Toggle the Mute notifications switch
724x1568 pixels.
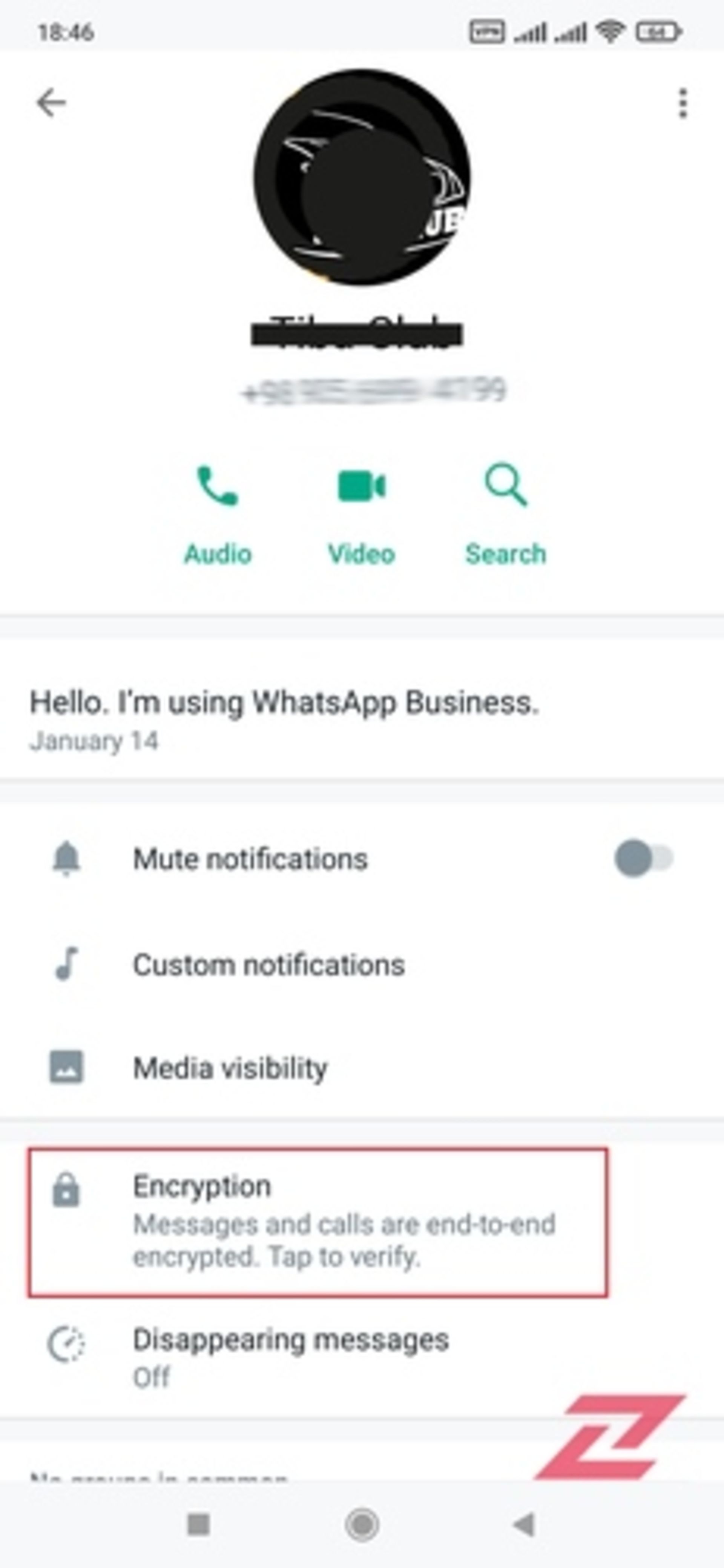tap(643, 858)
